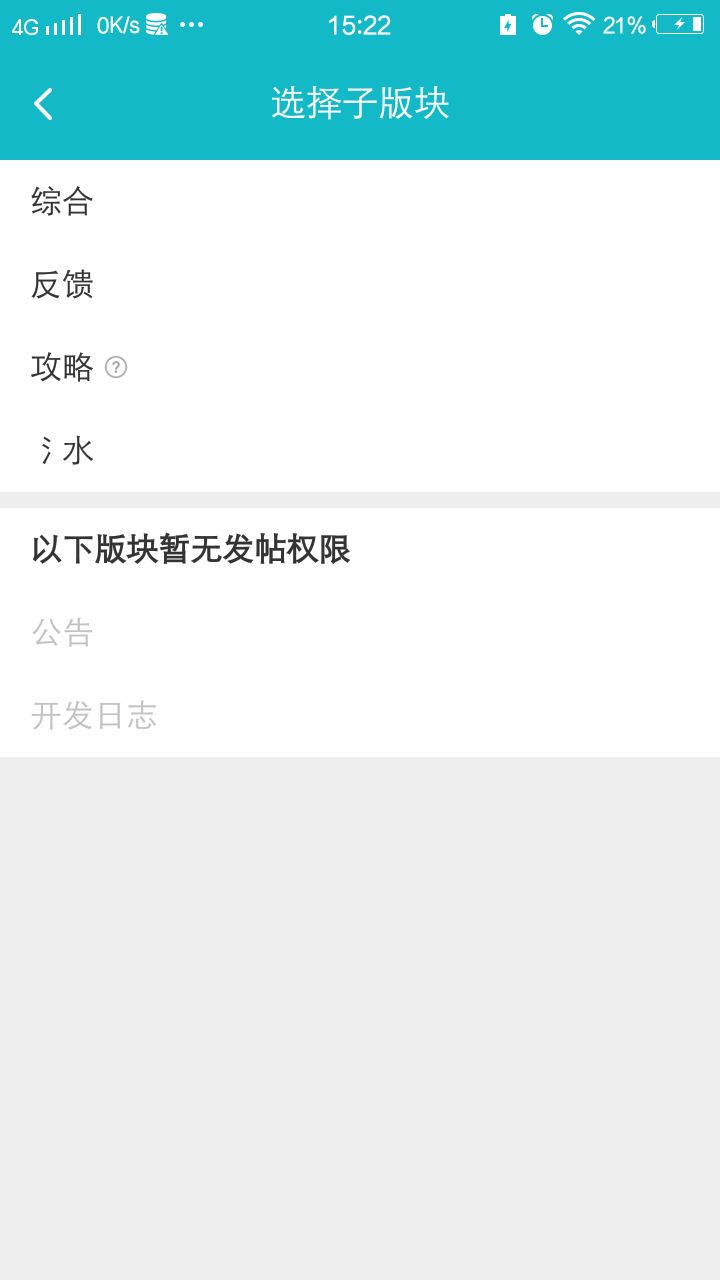
Task: Select the 反馈 sub-forum
Action: (62, 285)
